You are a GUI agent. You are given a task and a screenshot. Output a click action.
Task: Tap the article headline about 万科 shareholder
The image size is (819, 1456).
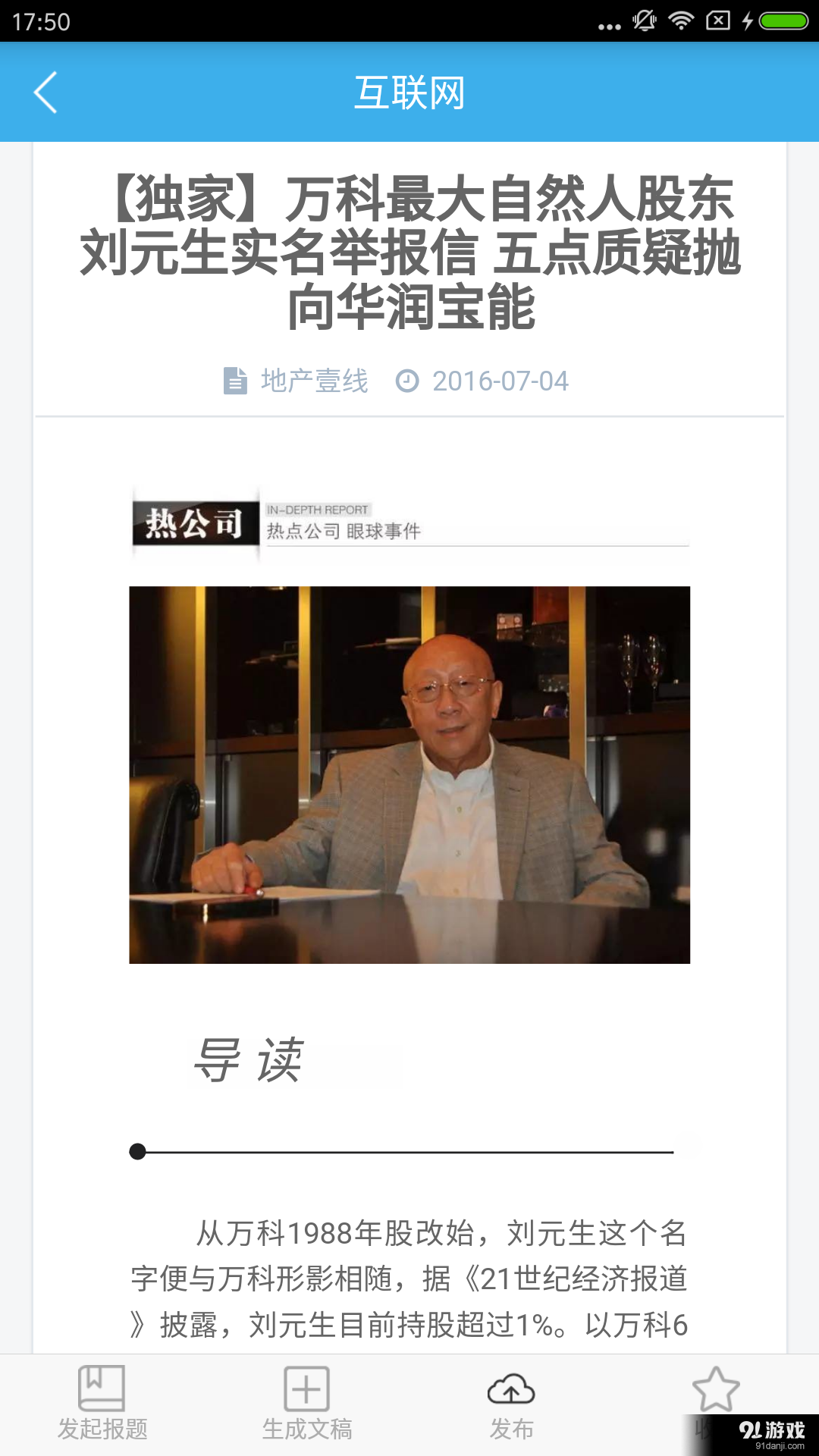click(x=409, y=250)
